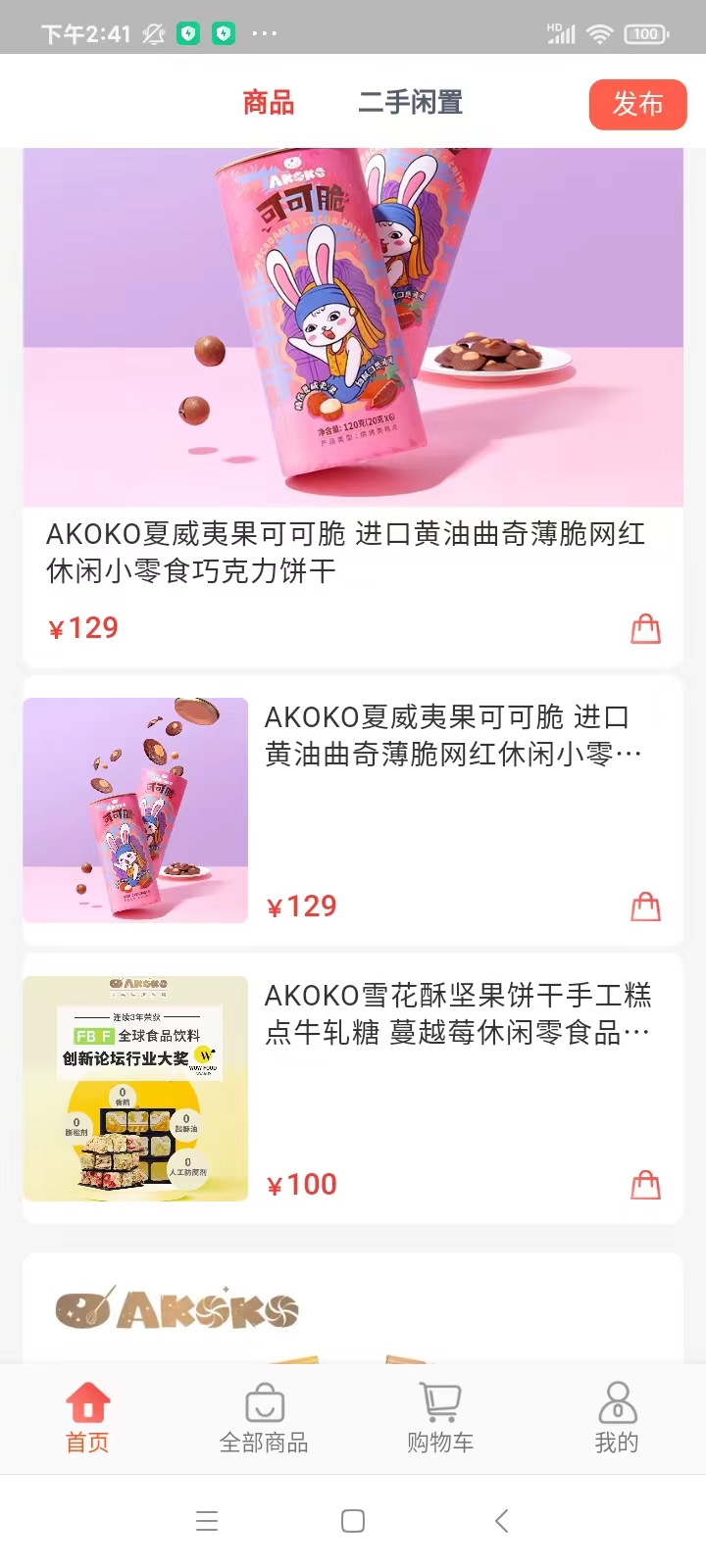Add the small ¥129 可可脆 list item to cart
Screen dimensions: 706x1568
tap(645, 906)
